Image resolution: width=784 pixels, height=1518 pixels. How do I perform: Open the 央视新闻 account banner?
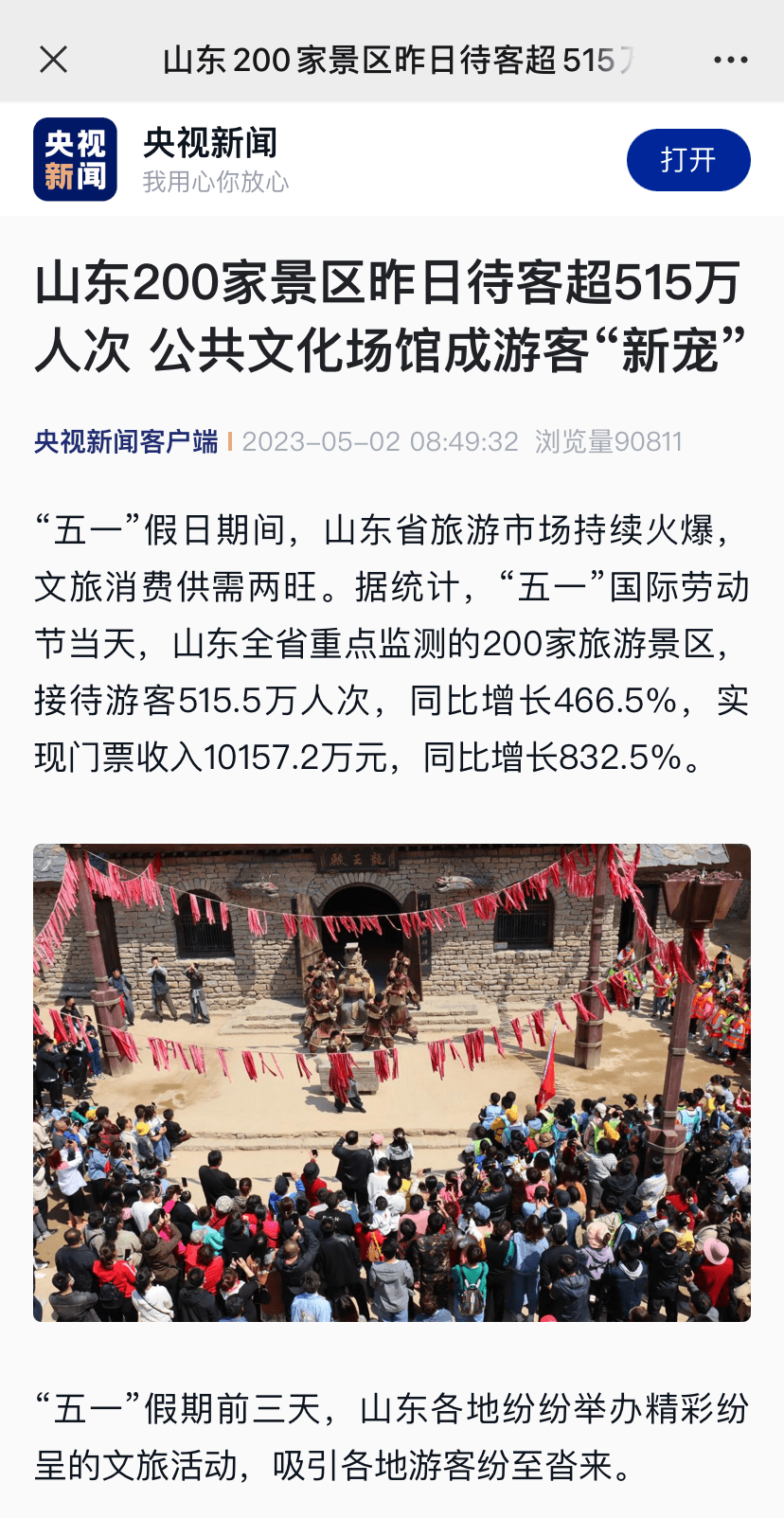coord(210,159)
